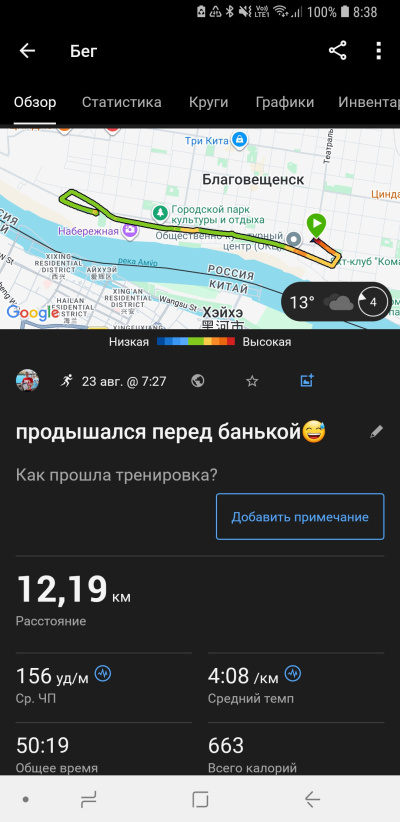Open the 13° weather details badge
This screenshot has height=822, width=400.
click(x=337, y=302)
